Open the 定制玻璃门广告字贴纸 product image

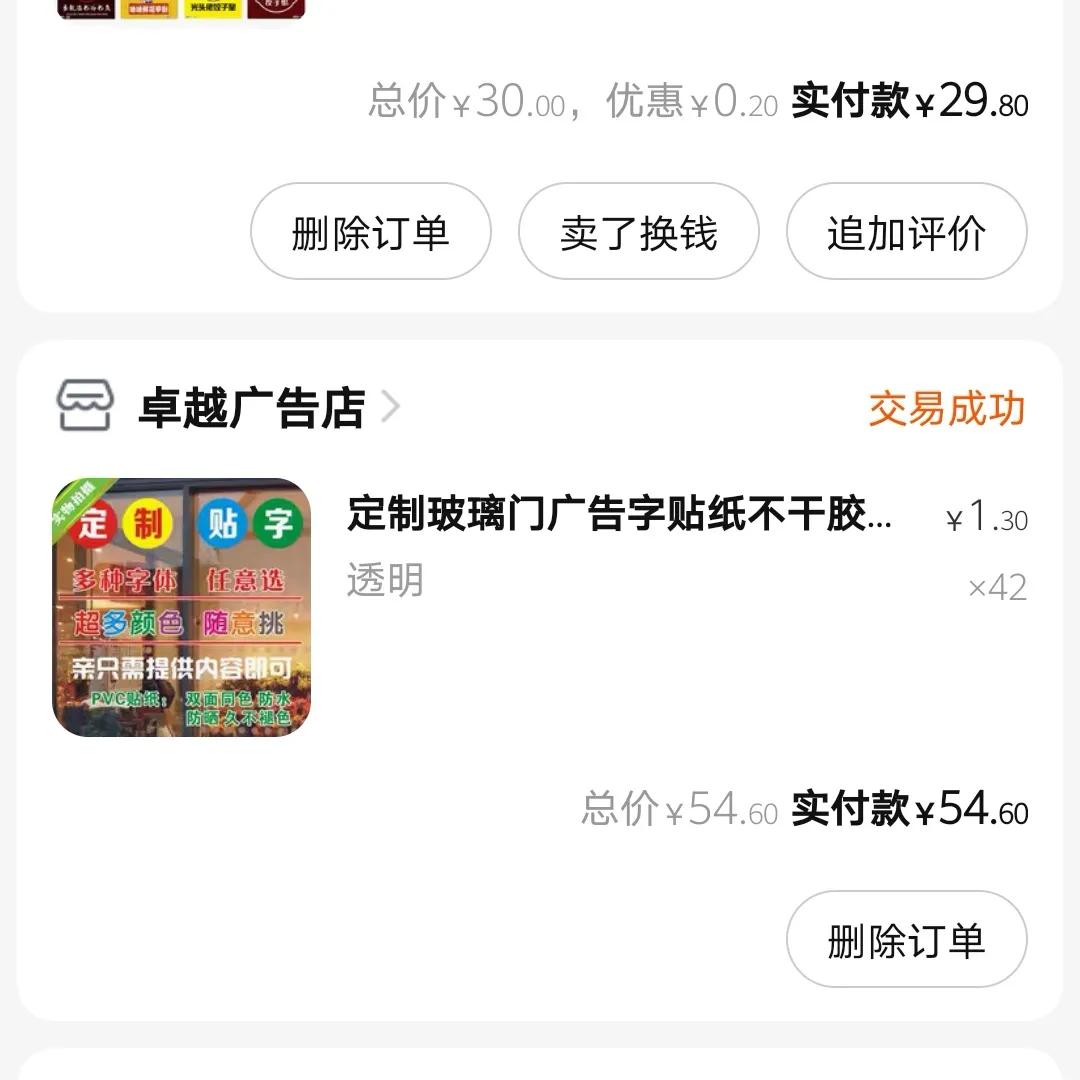click(181, 607)
